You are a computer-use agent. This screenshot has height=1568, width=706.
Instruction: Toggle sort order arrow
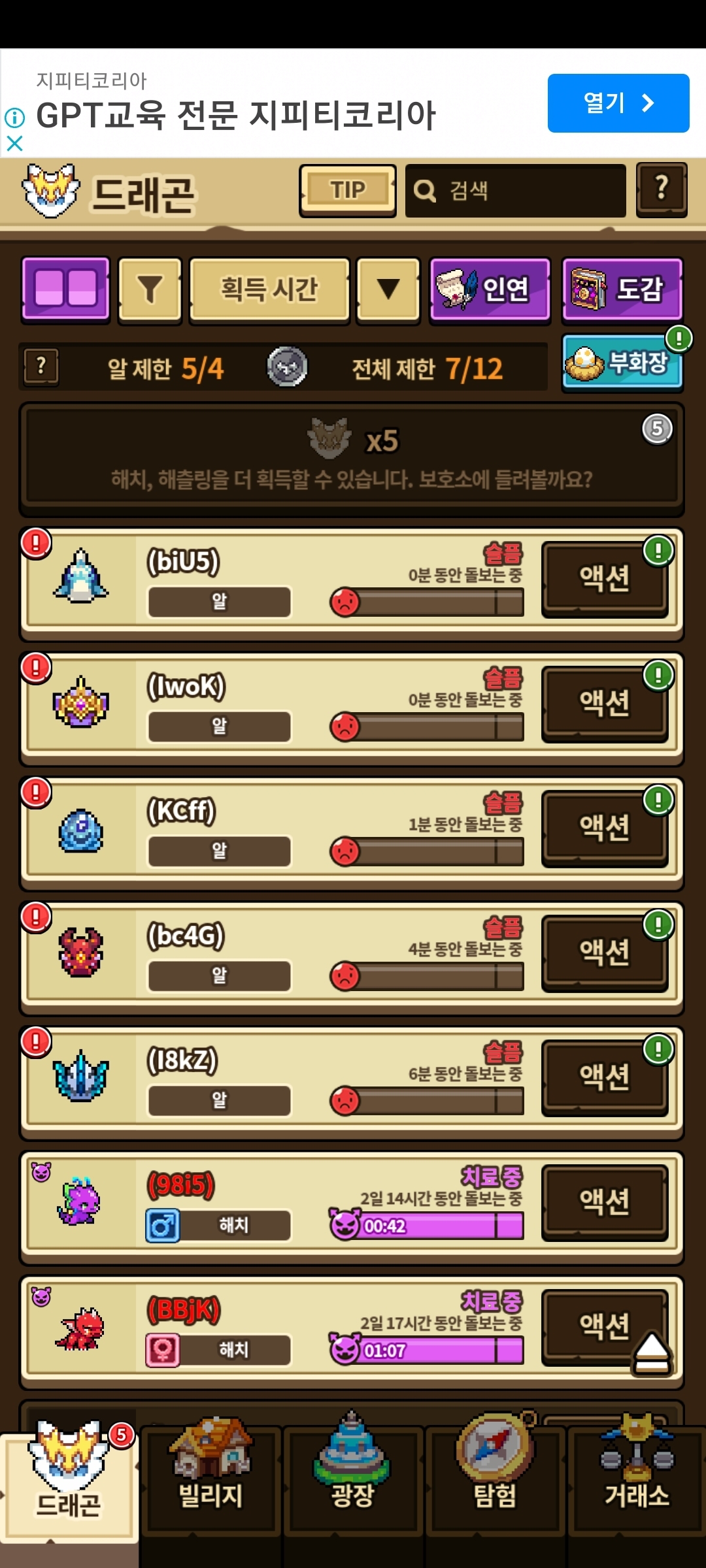coord(388,289)
